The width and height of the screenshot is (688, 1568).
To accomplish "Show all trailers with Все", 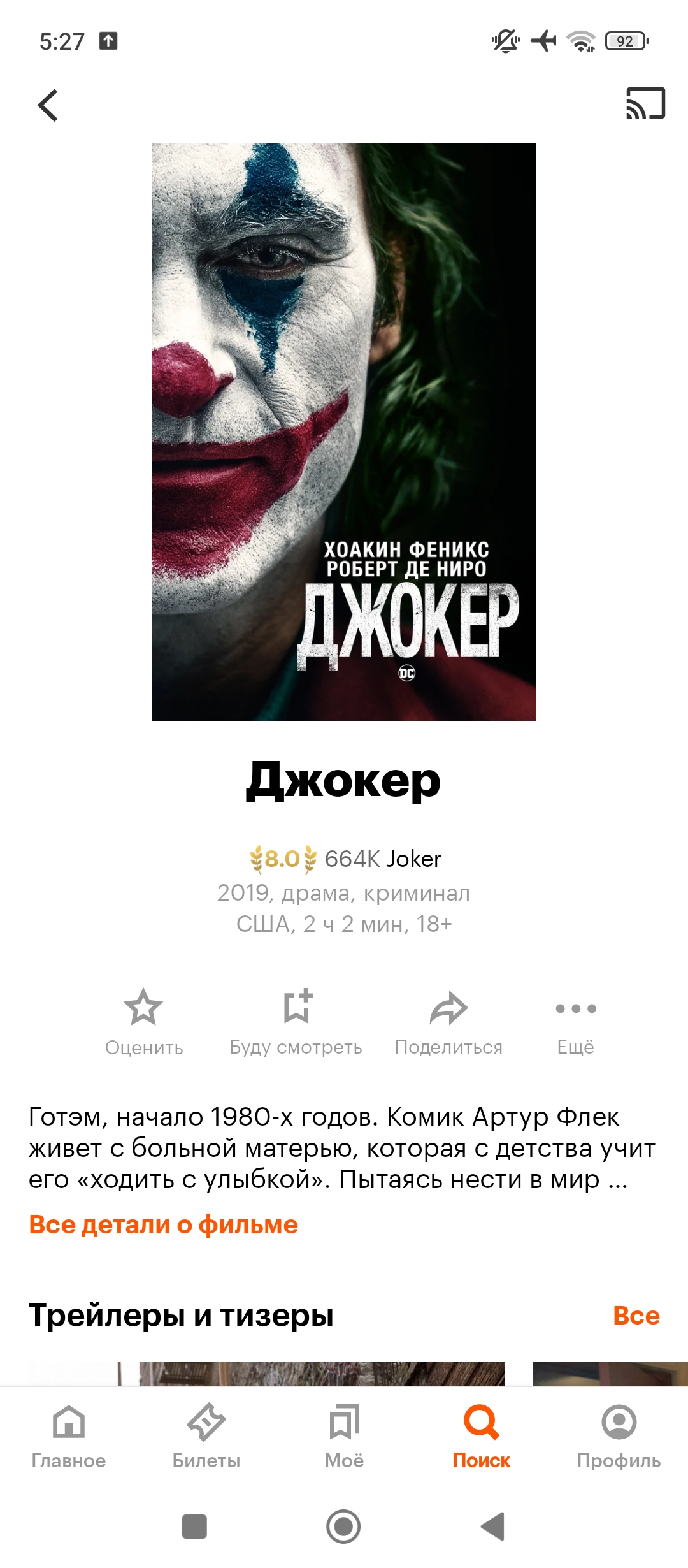I will (636, 1316).
